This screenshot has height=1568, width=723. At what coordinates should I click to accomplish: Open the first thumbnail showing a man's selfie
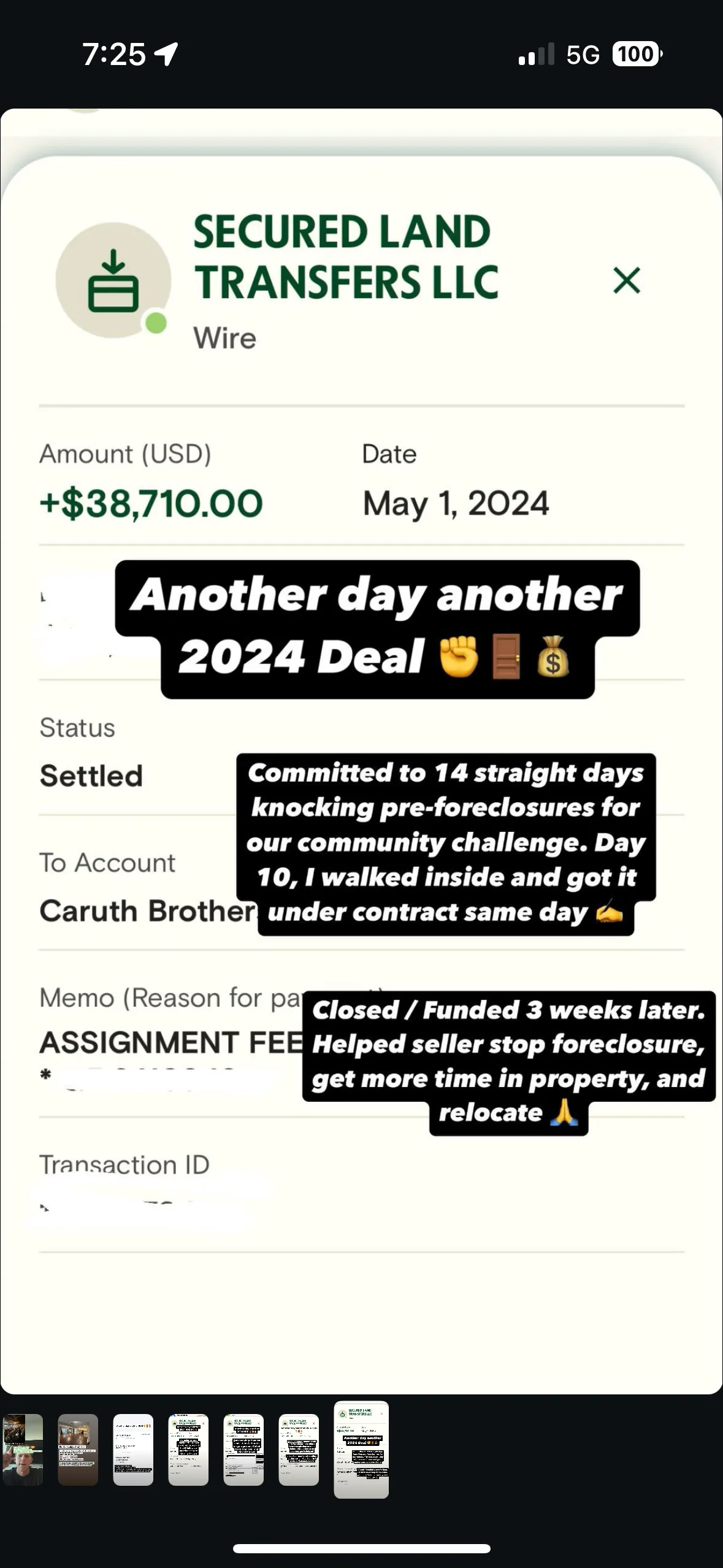pyautogui.click(x=23, y=1450)
